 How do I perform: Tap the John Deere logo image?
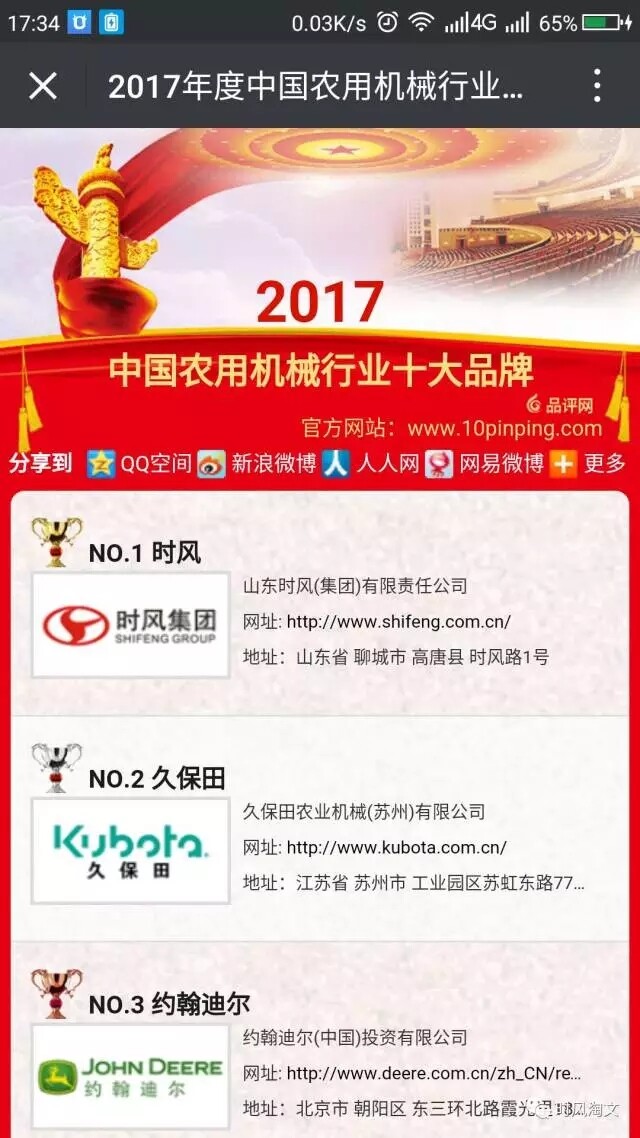point(131,1076)
